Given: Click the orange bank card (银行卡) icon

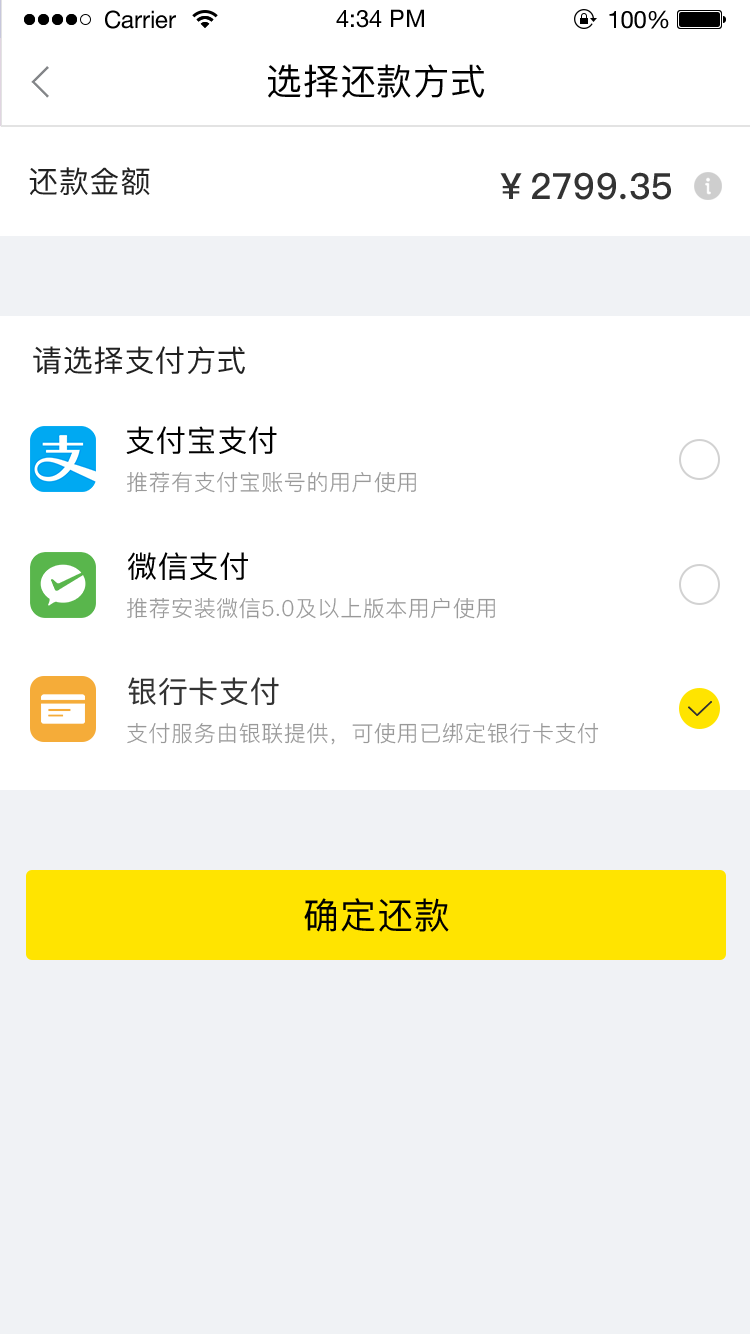Looking at the screenshot, I should [63, 708].
